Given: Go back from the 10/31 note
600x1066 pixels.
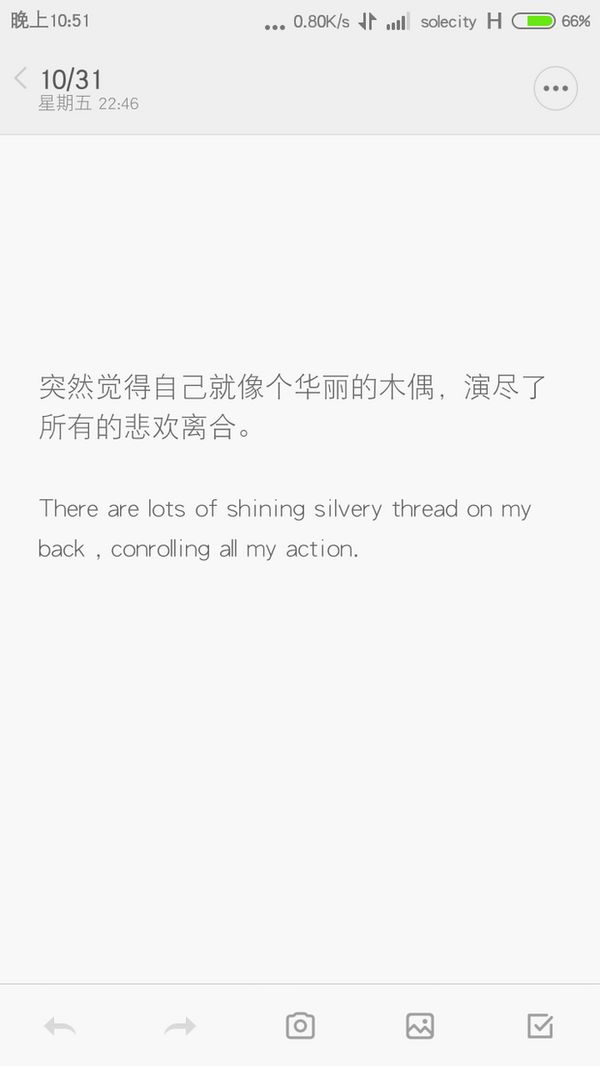Looking at the screenshot, I should click(x=21, y=78).
